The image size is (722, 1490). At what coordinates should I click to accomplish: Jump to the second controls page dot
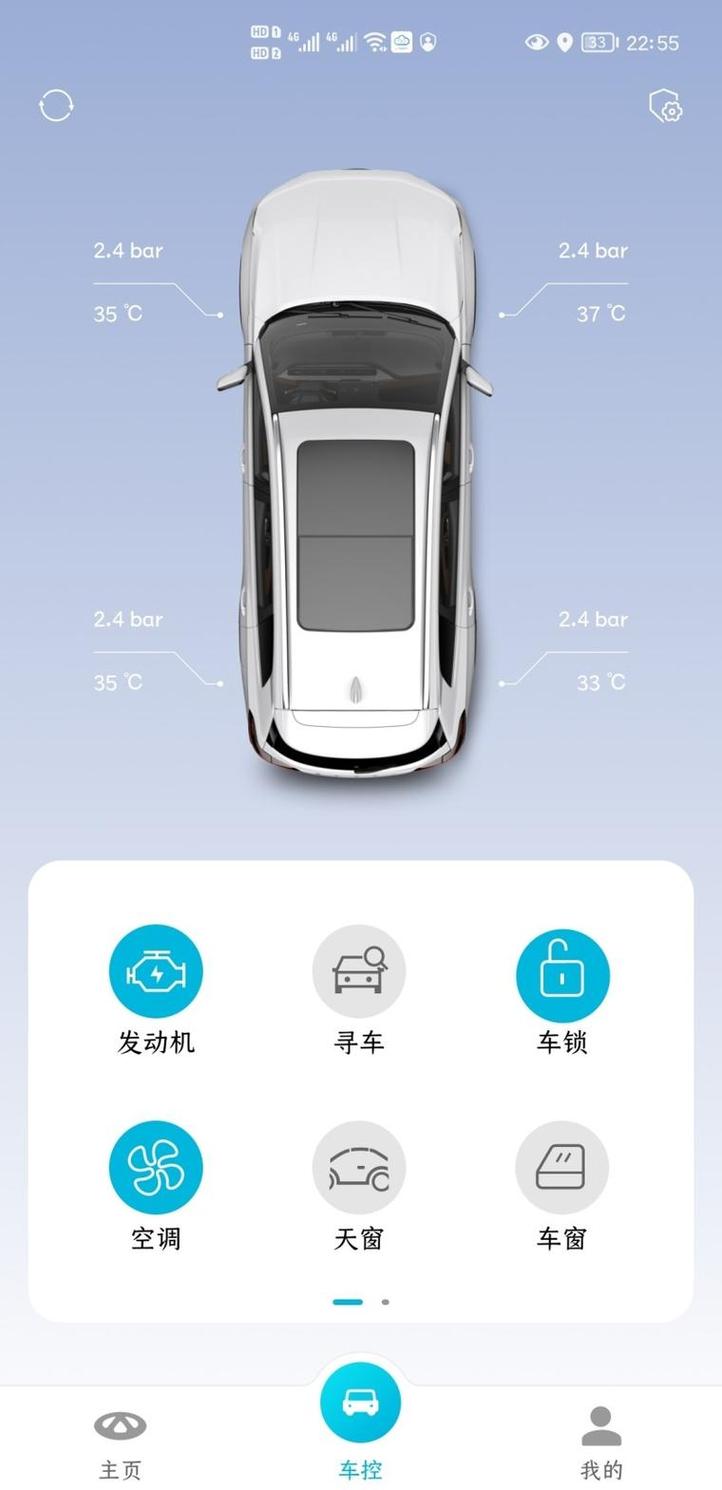(x=385, y=1302)
